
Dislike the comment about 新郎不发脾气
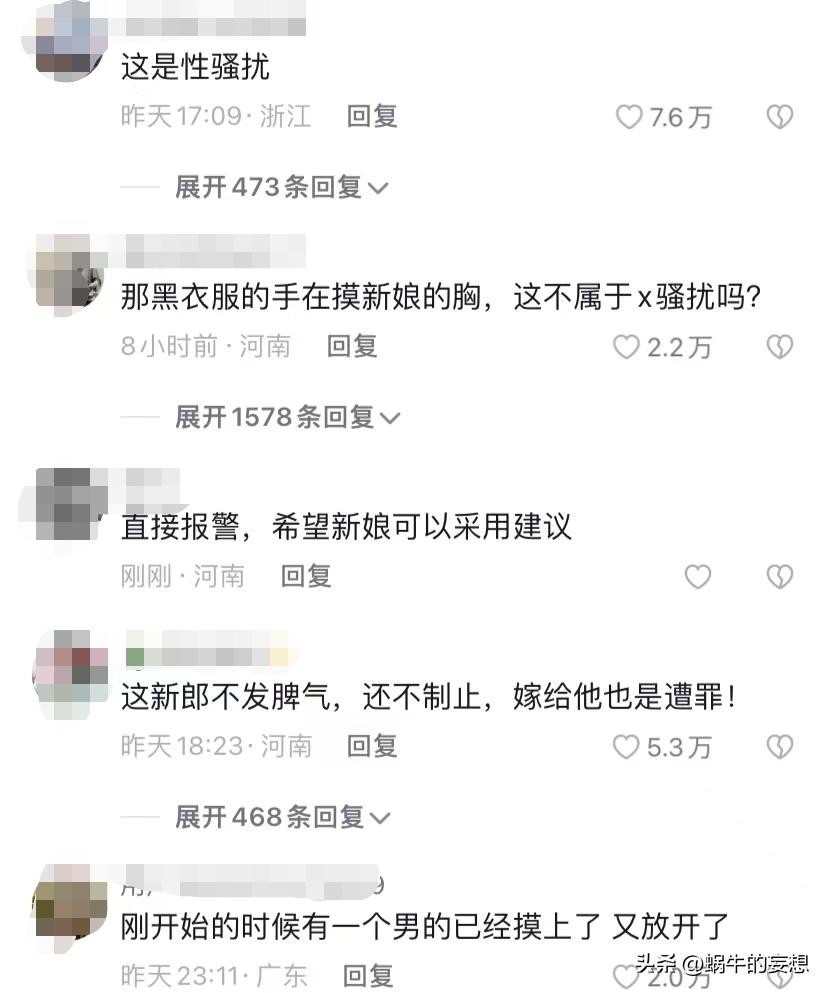click(x=779, y=747)
